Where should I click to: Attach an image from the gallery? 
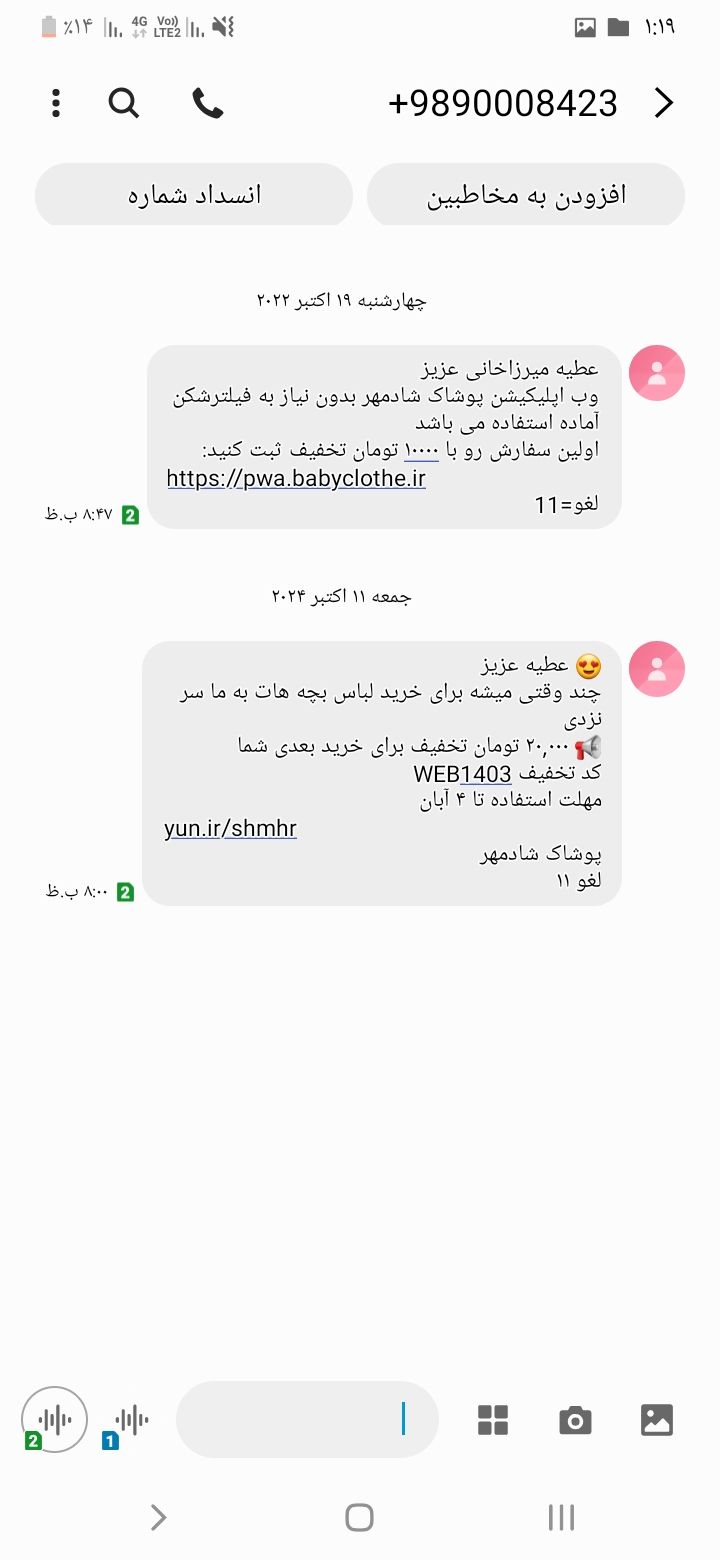coord(657,1420)
